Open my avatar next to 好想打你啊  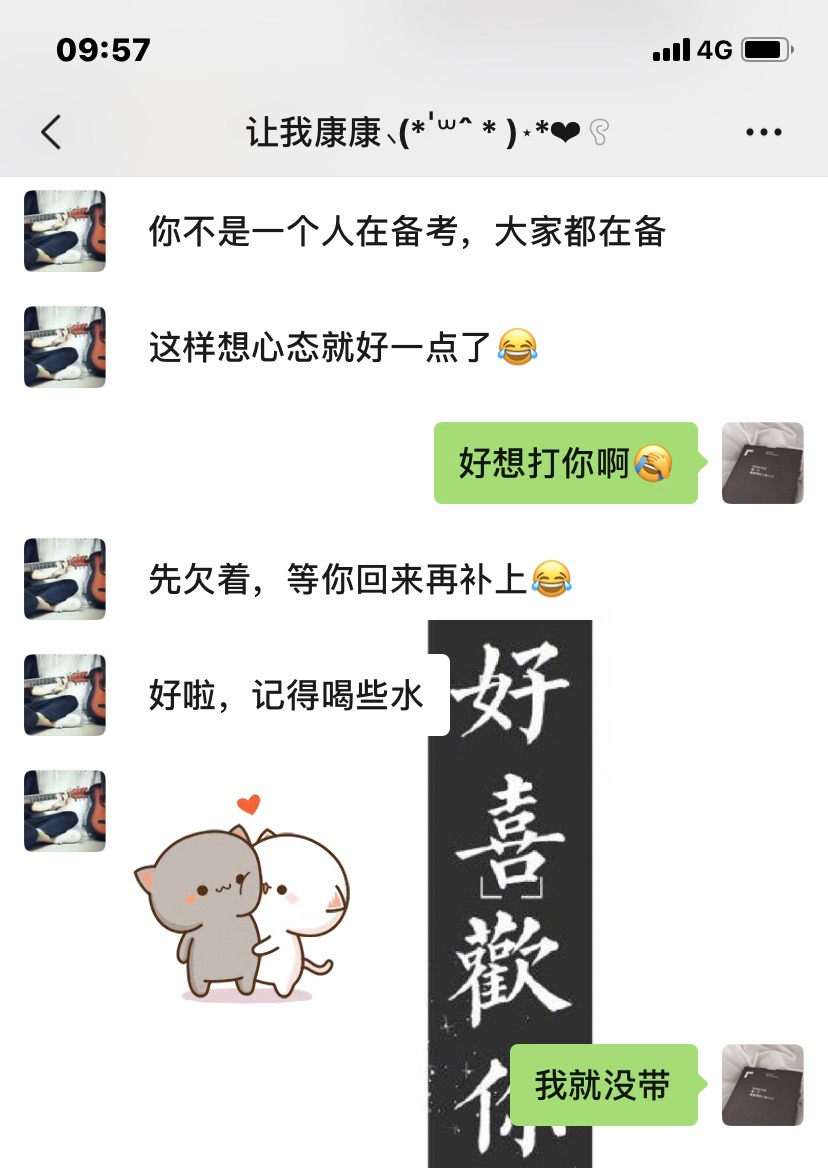[x=762, y=463]
